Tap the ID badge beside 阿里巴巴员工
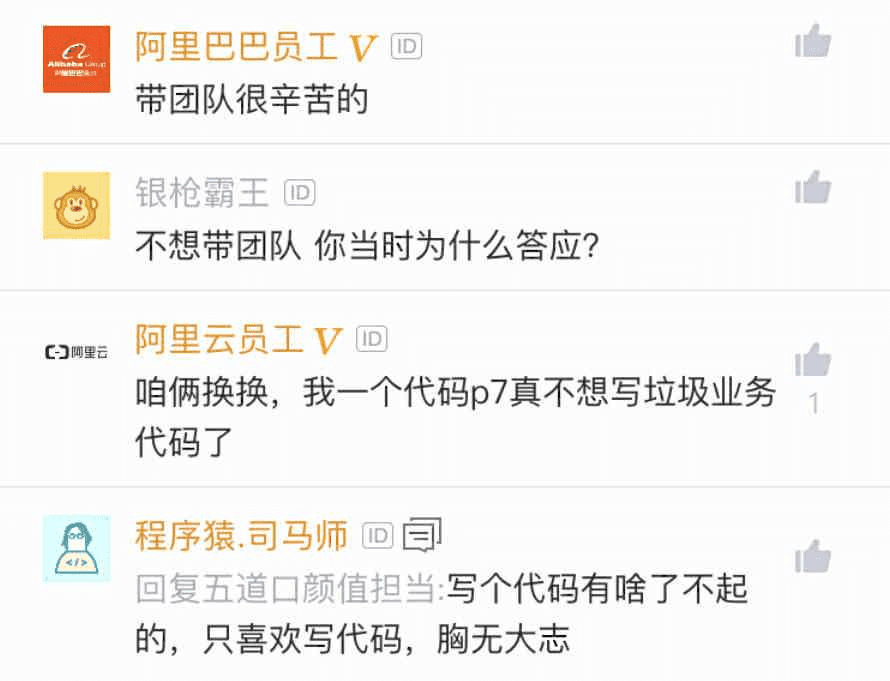Viewport: 890px width, 681px height. tap(406, 45)
